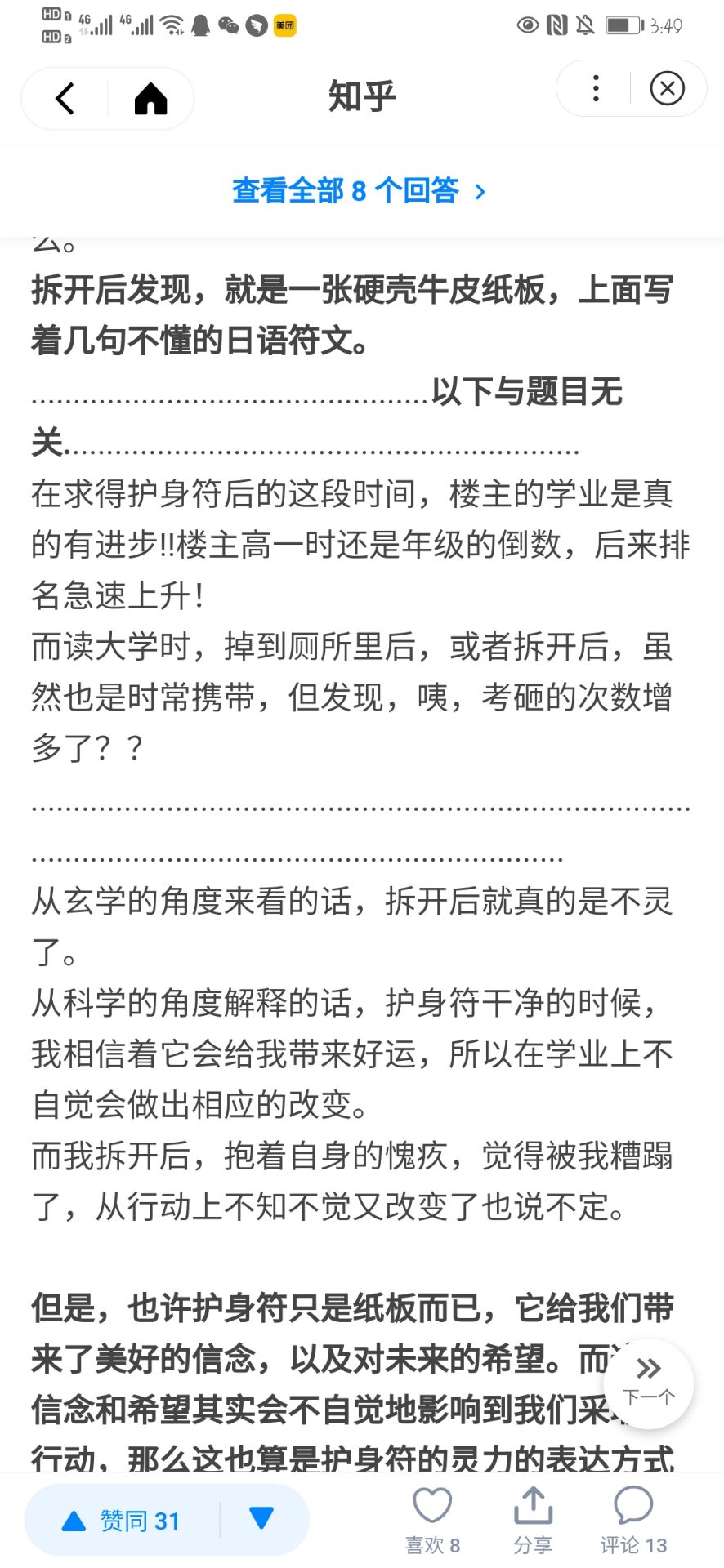Share this answer

[x=533, y=1518]
